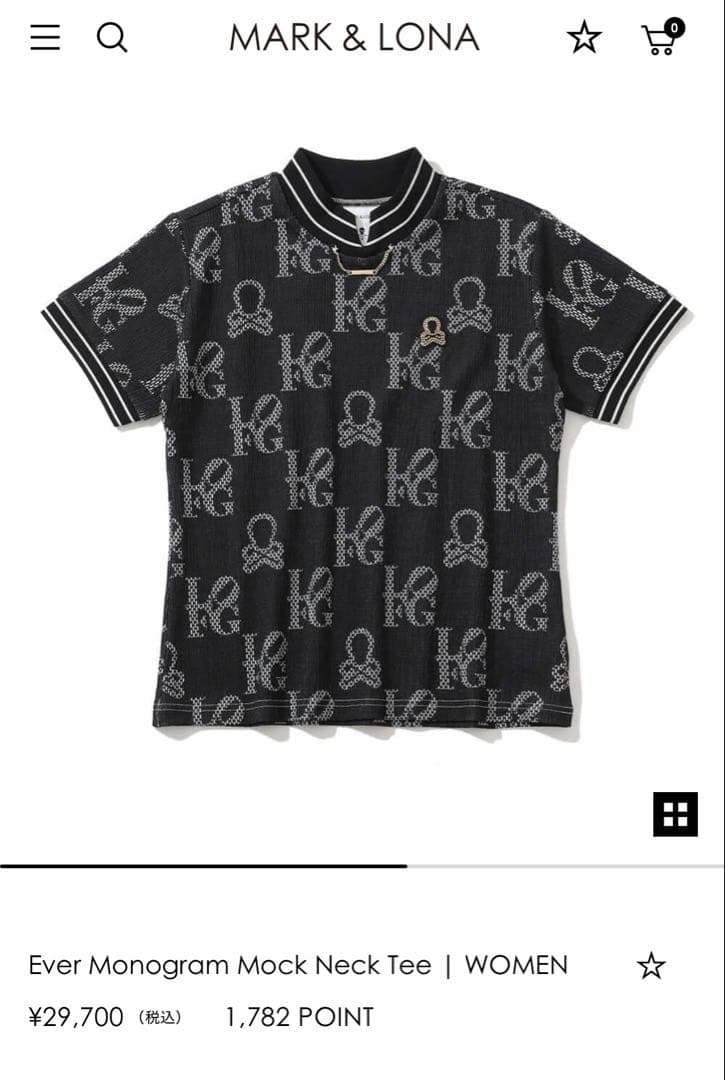Show all product images in grid view
725x1080 pixels.
tap(675, 814)
